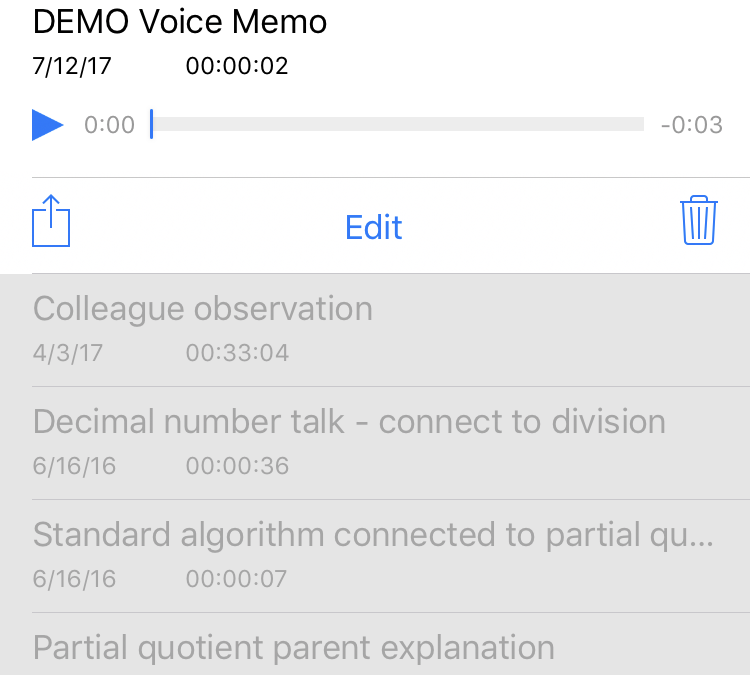Delete the memo with trash icon
This screenshot has width=750, height=675.
[x=698, y=221]
